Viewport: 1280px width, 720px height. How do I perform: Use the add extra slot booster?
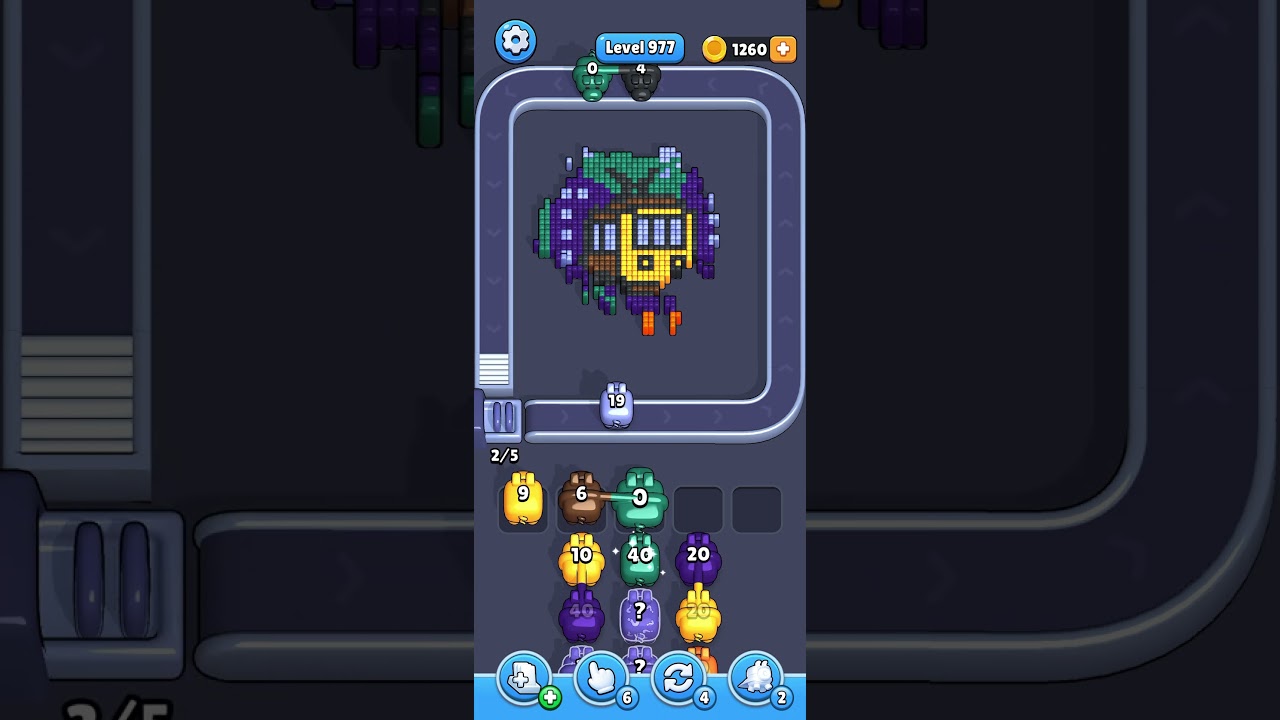524,679
